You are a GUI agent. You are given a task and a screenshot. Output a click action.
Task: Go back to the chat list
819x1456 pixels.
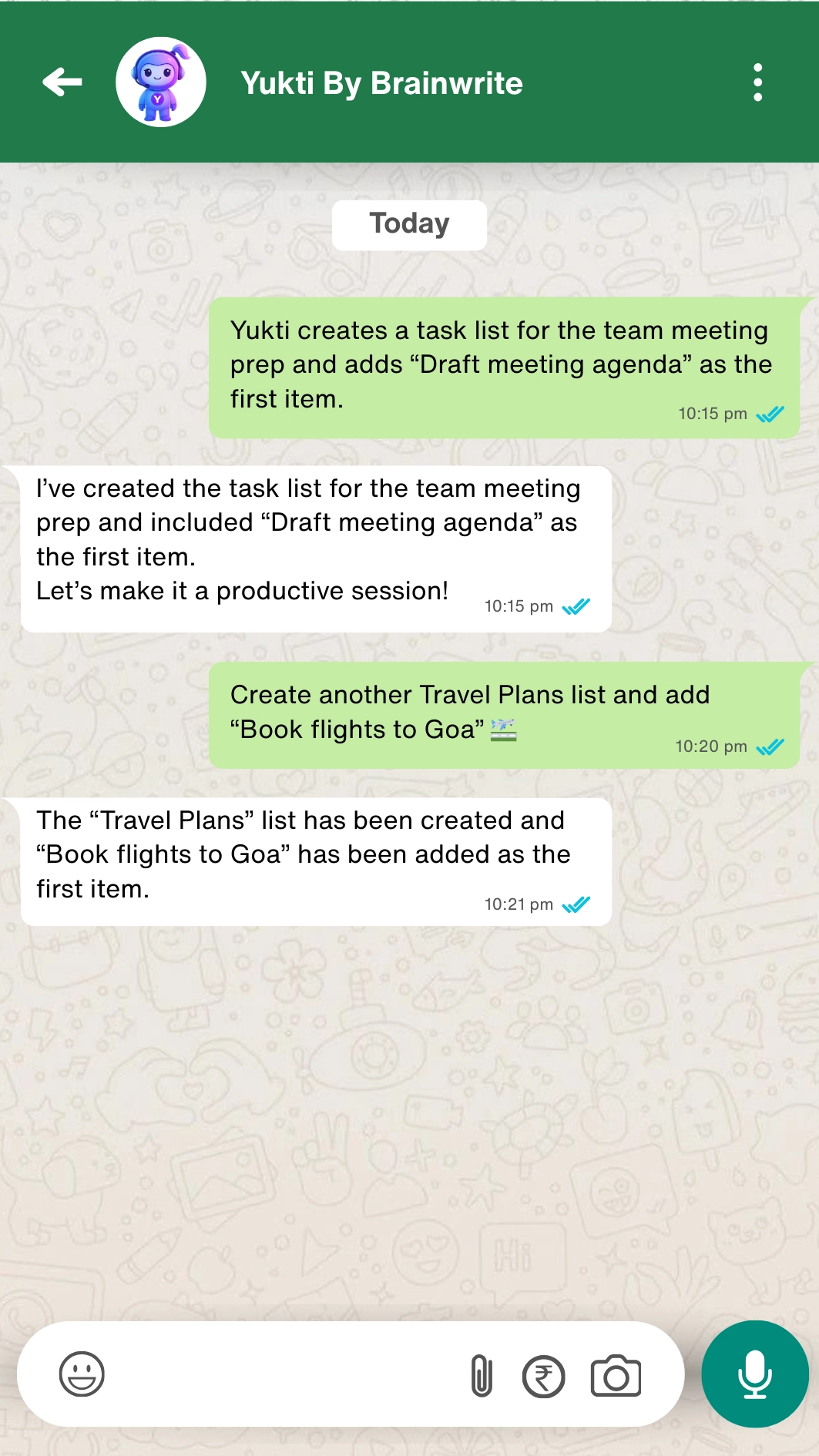(62, 82)
